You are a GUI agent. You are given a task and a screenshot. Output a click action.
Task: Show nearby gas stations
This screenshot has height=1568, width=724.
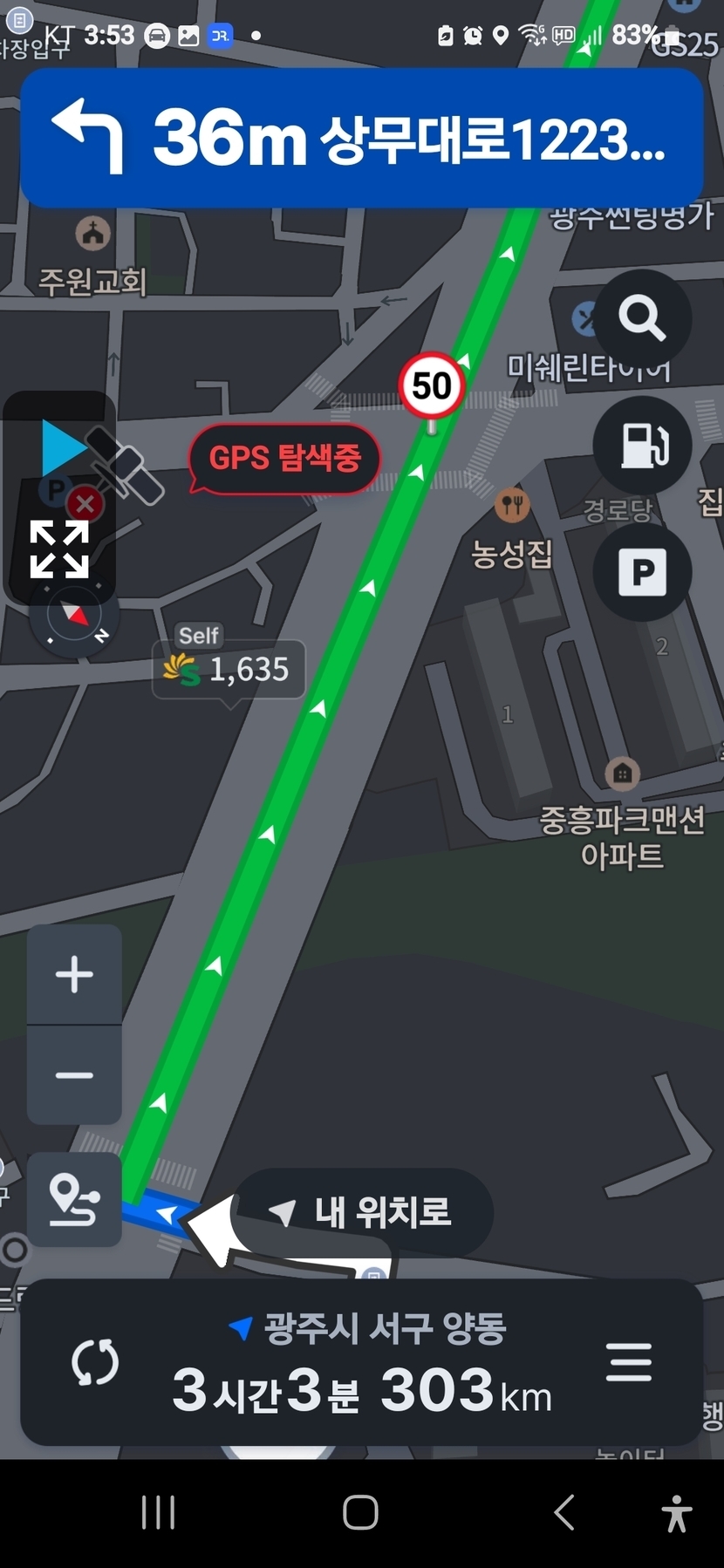tap(642, 446)
